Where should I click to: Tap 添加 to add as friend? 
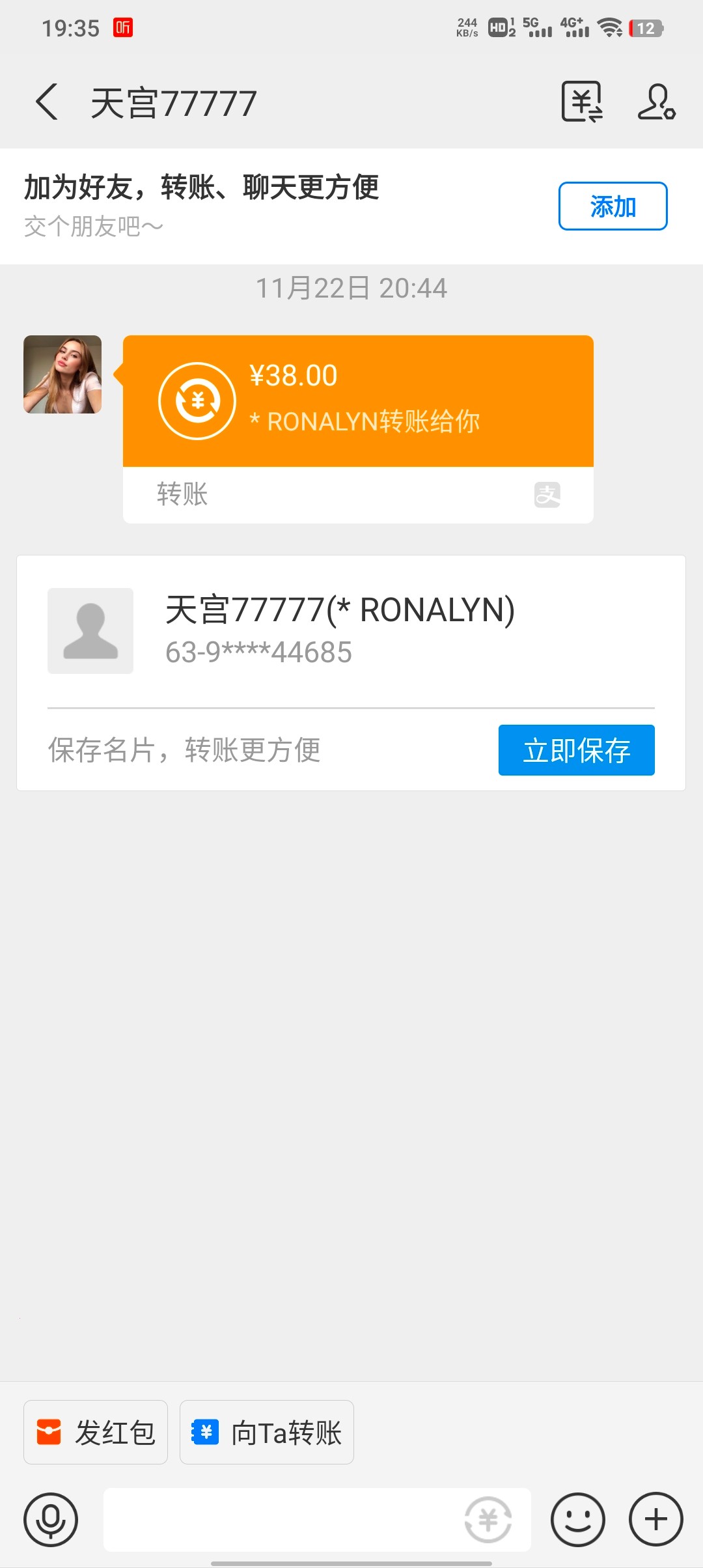pos(613,206)
